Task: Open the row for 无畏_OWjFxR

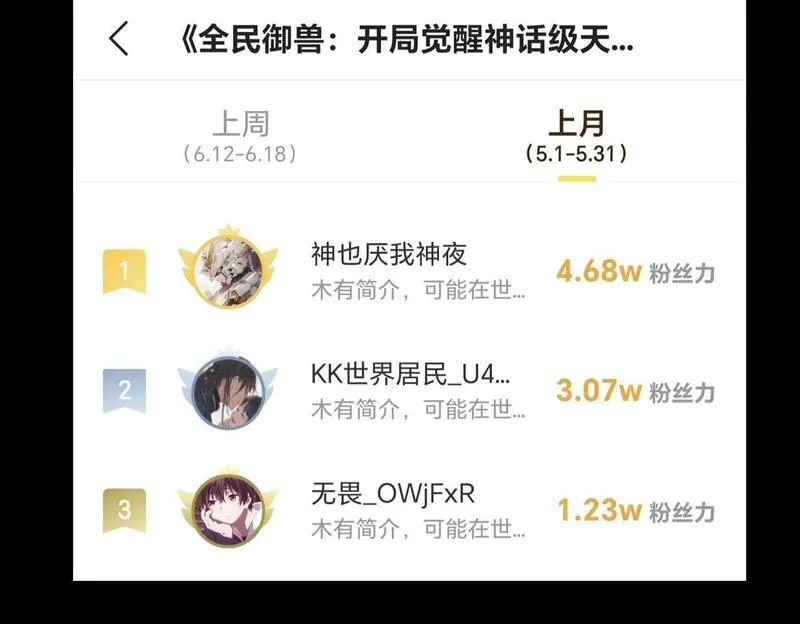Action: tap(392, 494)
